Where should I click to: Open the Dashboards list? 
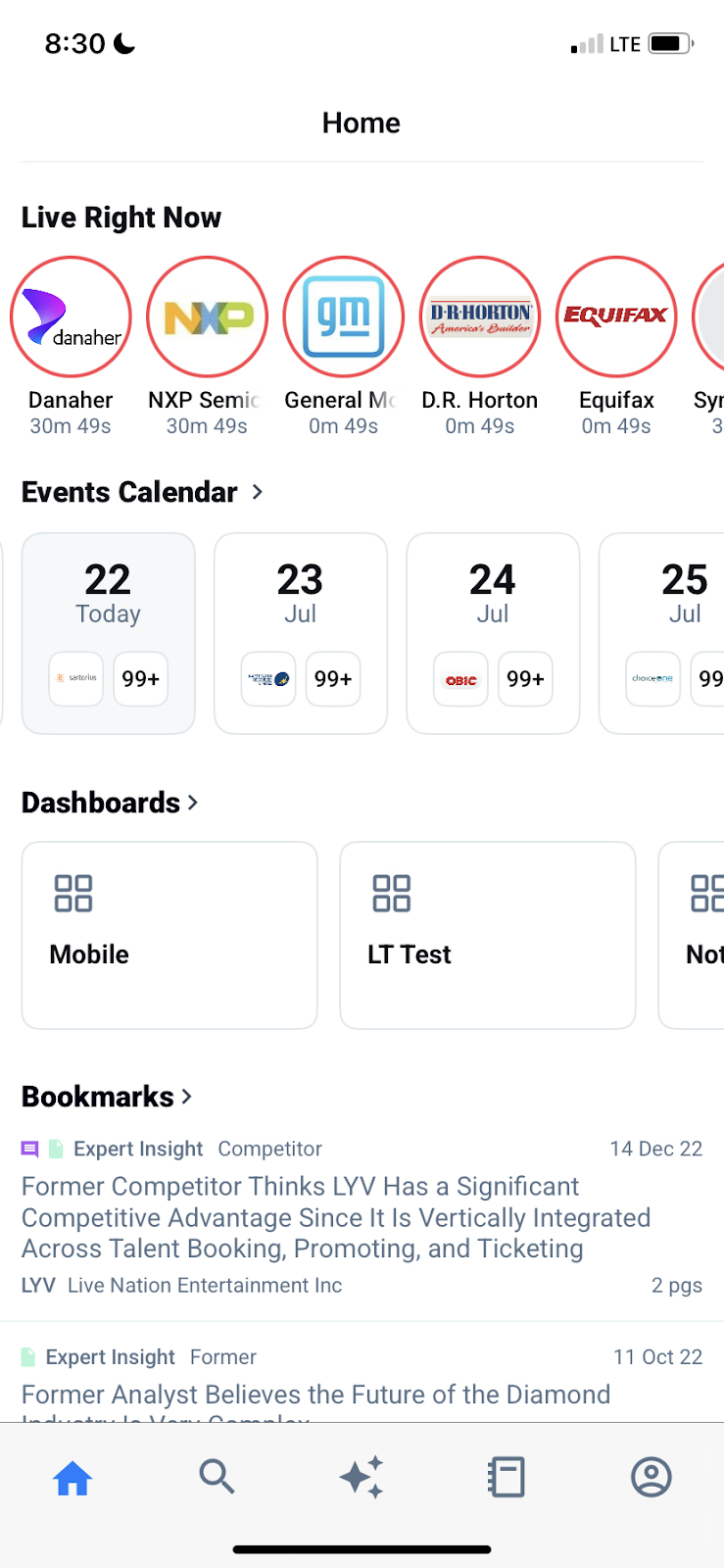pos(110,803)
